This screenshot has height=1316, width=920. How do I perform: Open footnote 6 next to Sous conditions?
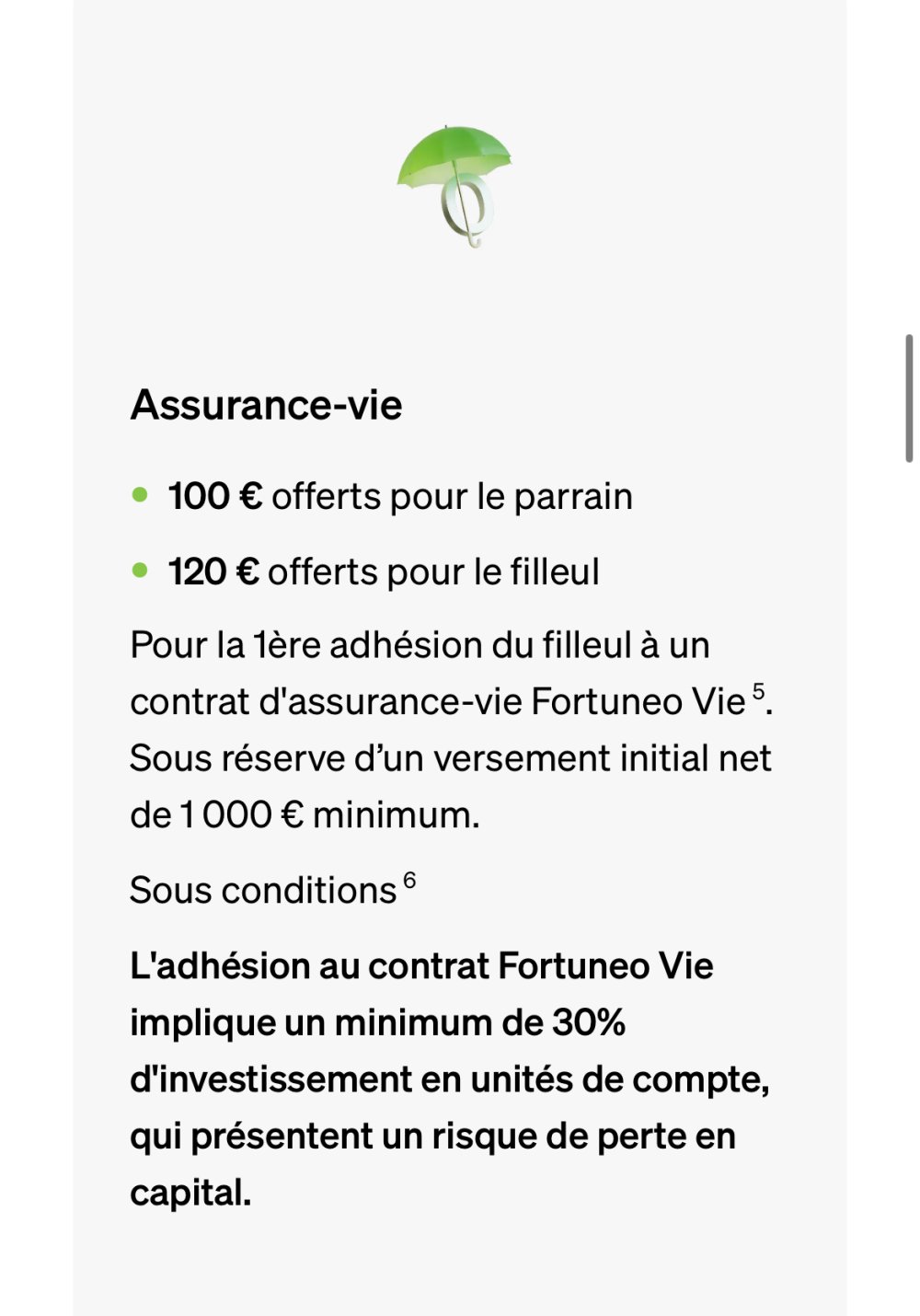point(409,881)
